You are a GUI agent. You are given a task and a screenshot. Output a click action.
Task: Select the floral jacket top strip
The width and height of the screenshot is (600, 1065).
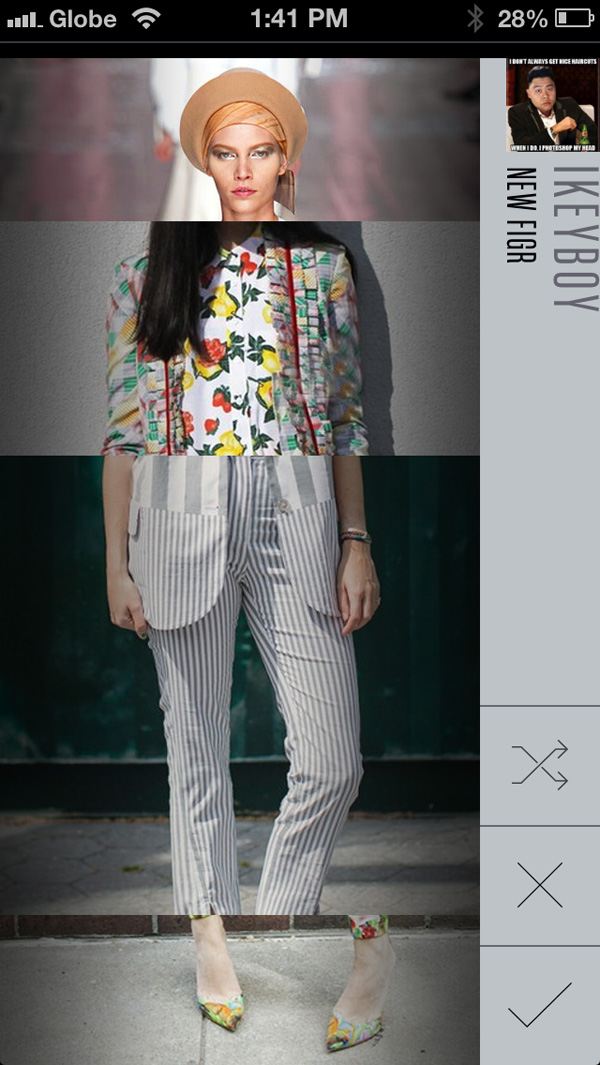pyautogui.click(x=240, y=338)
